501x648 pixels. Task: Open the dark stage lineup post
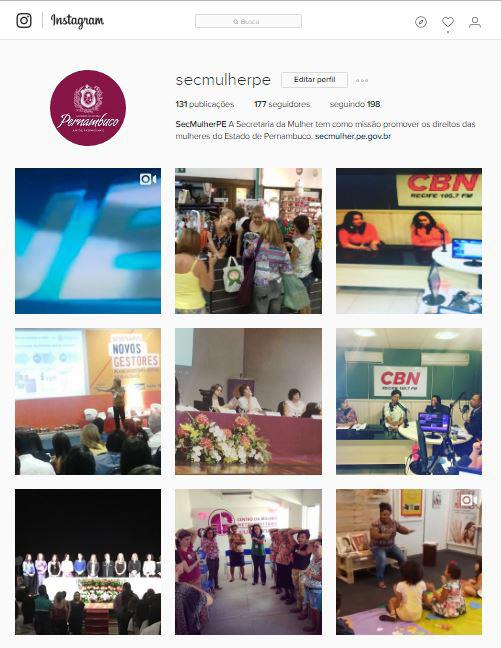88,562
